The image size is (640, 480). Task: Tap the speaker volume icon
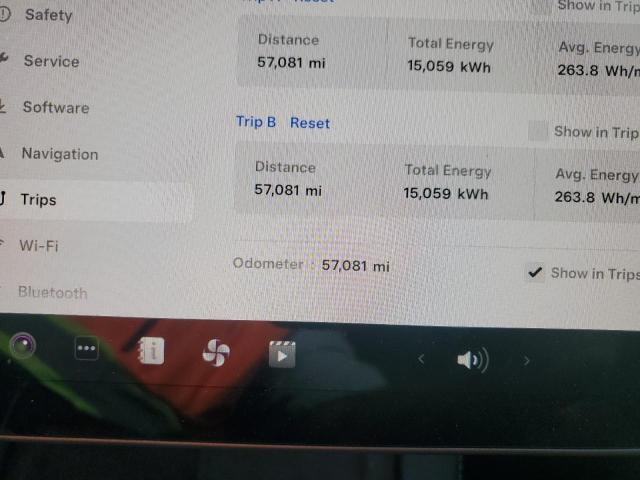pyautogui.click(x=471, y=360)
